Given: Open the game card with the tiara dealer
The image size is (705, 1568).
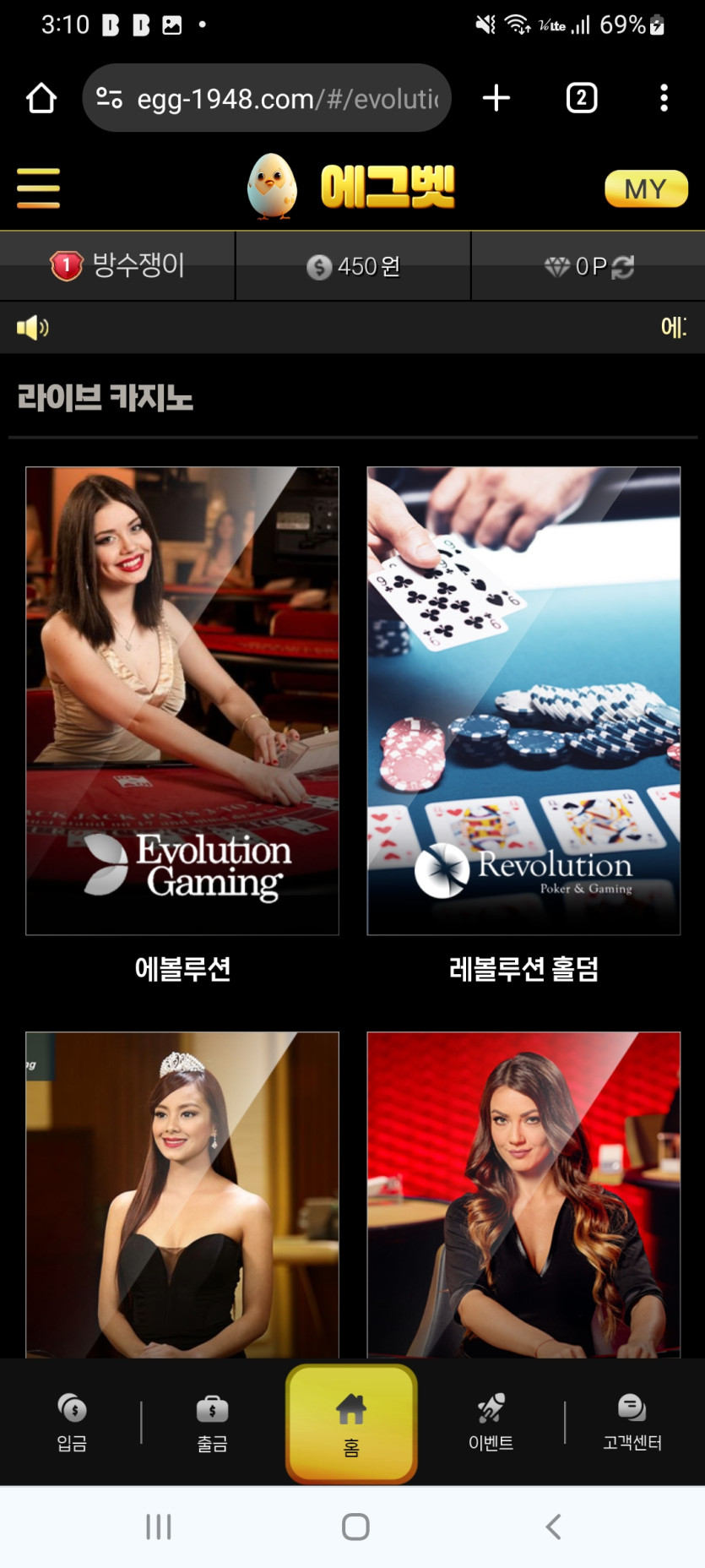Looking at the screenshot, I should coord(182,1195).
